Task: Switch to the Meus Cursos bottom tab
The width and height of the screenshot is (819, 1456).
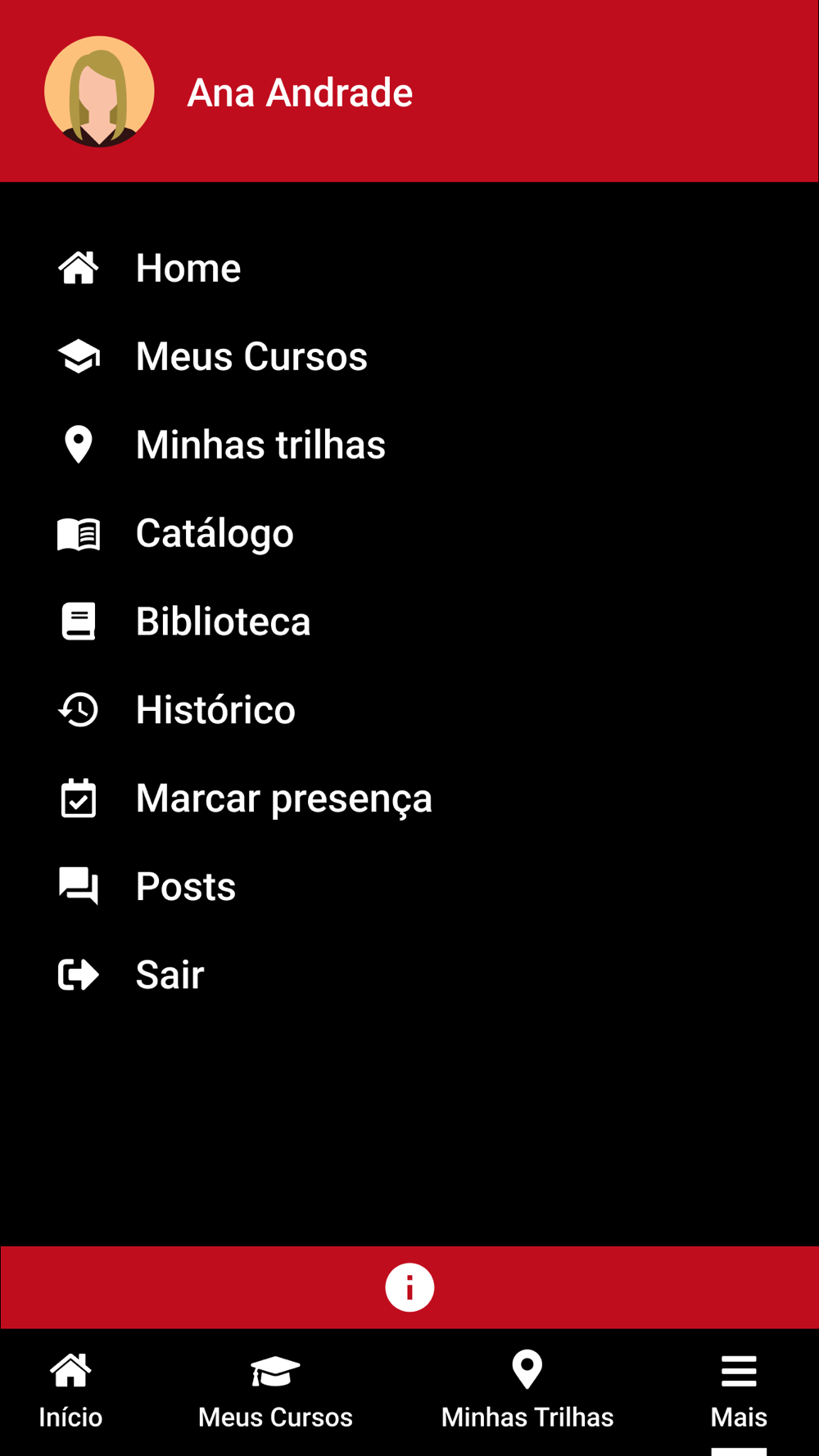Action: pos(275,1390)
